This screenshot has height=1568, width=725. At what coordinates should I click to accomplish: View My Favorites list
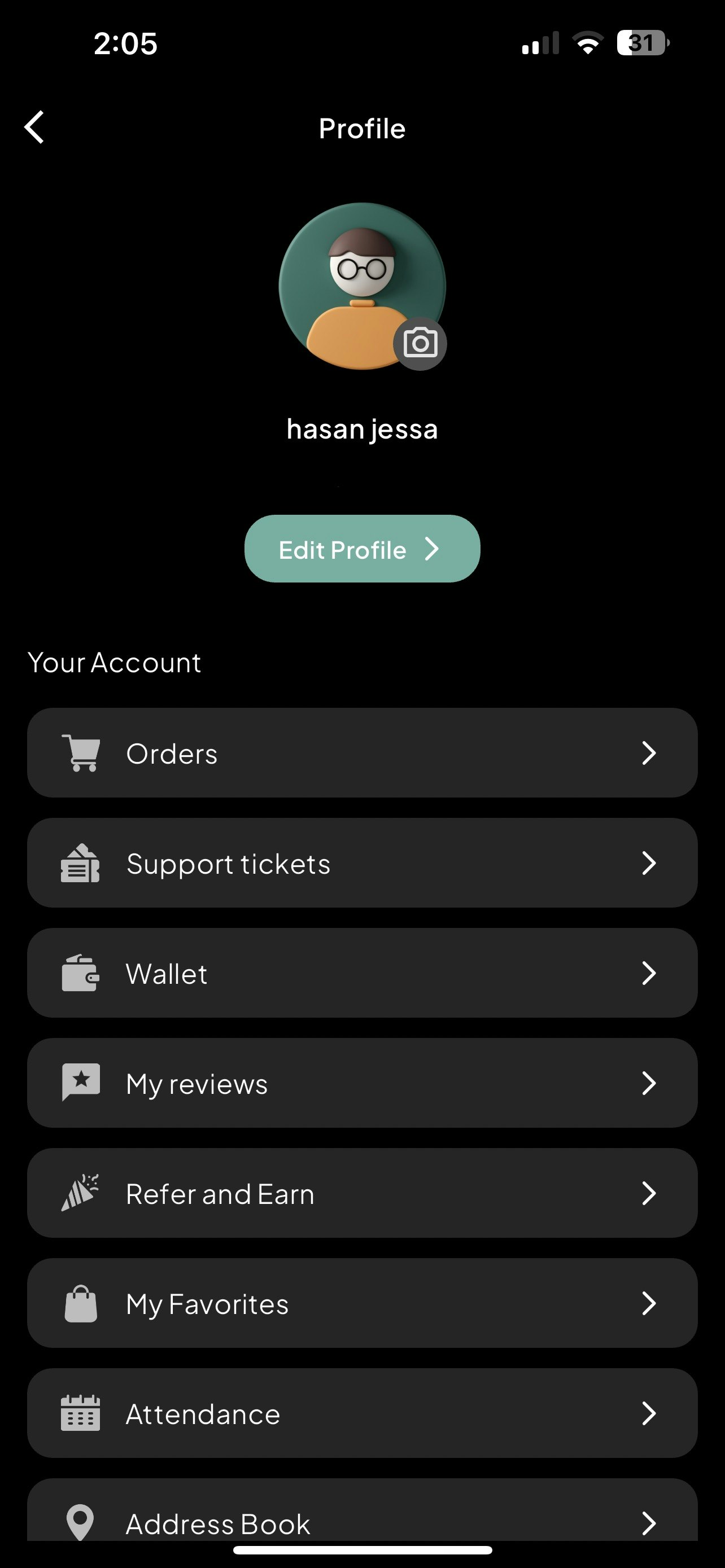point(362,1304)
